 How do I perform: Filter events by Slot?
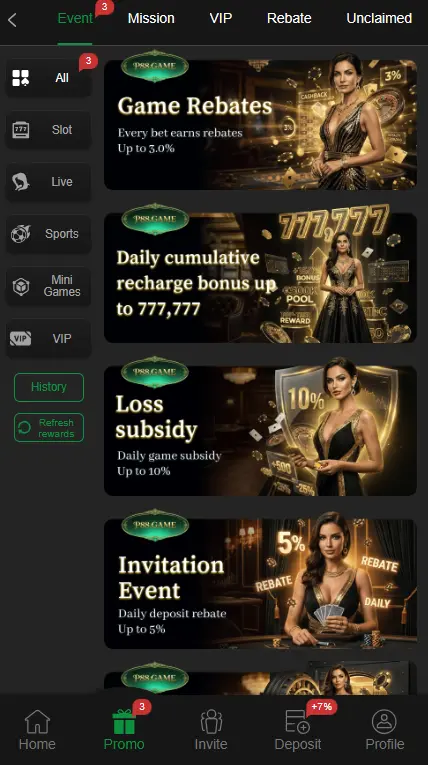[48, 130]
